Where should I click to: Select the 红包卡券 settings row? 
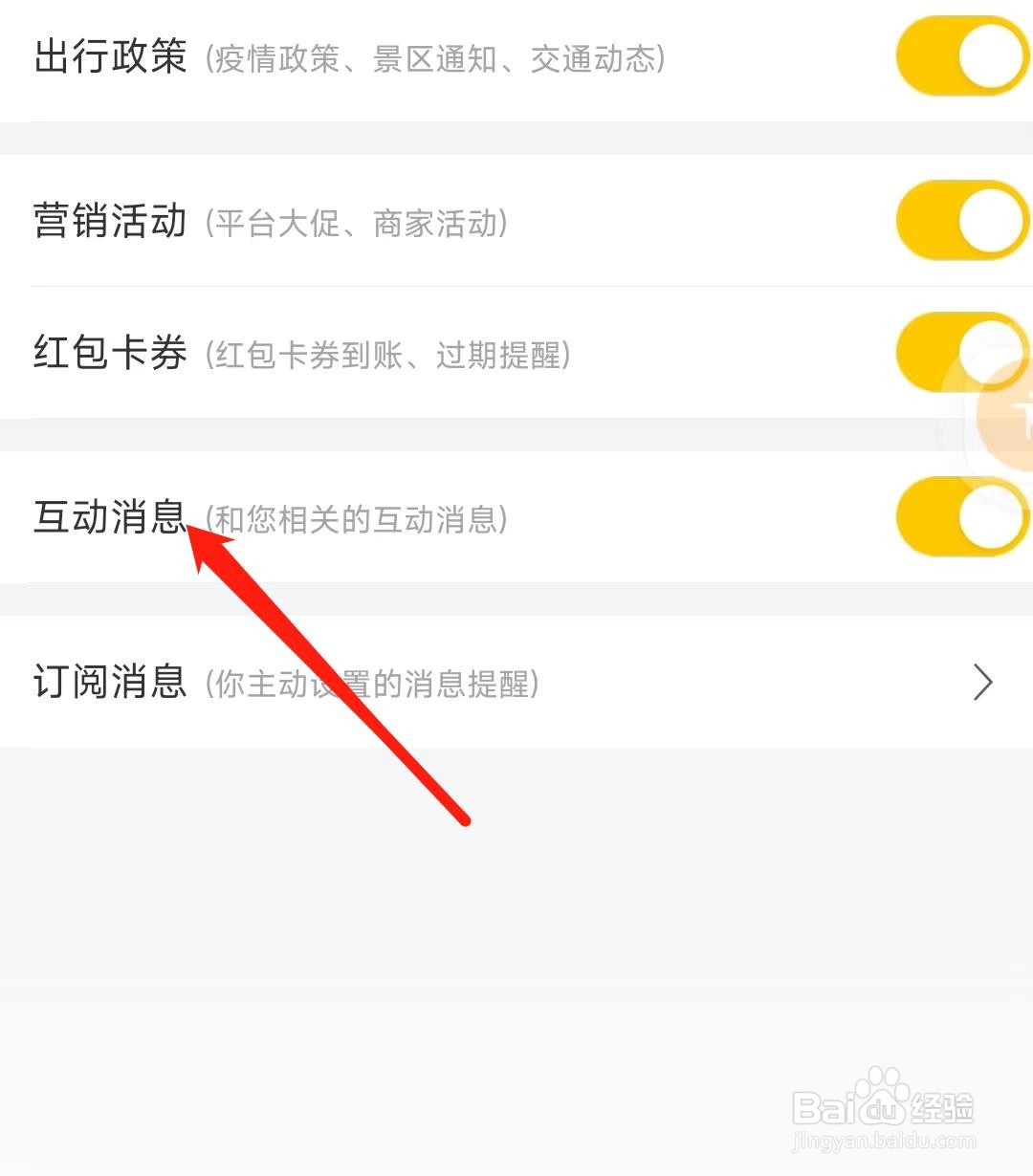[108, 352]
